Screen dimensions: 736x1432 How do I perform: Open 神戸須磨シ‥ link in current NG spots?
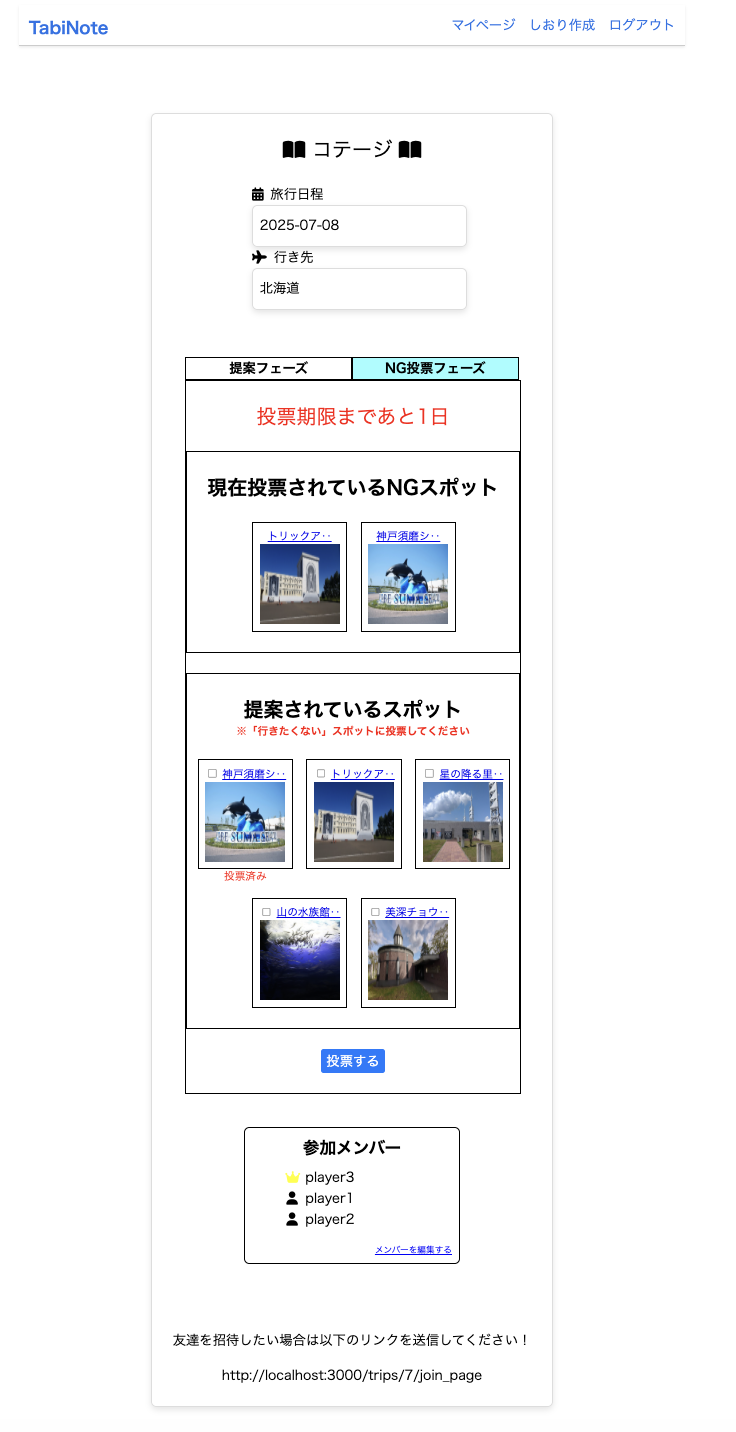(x=408, y=536)
